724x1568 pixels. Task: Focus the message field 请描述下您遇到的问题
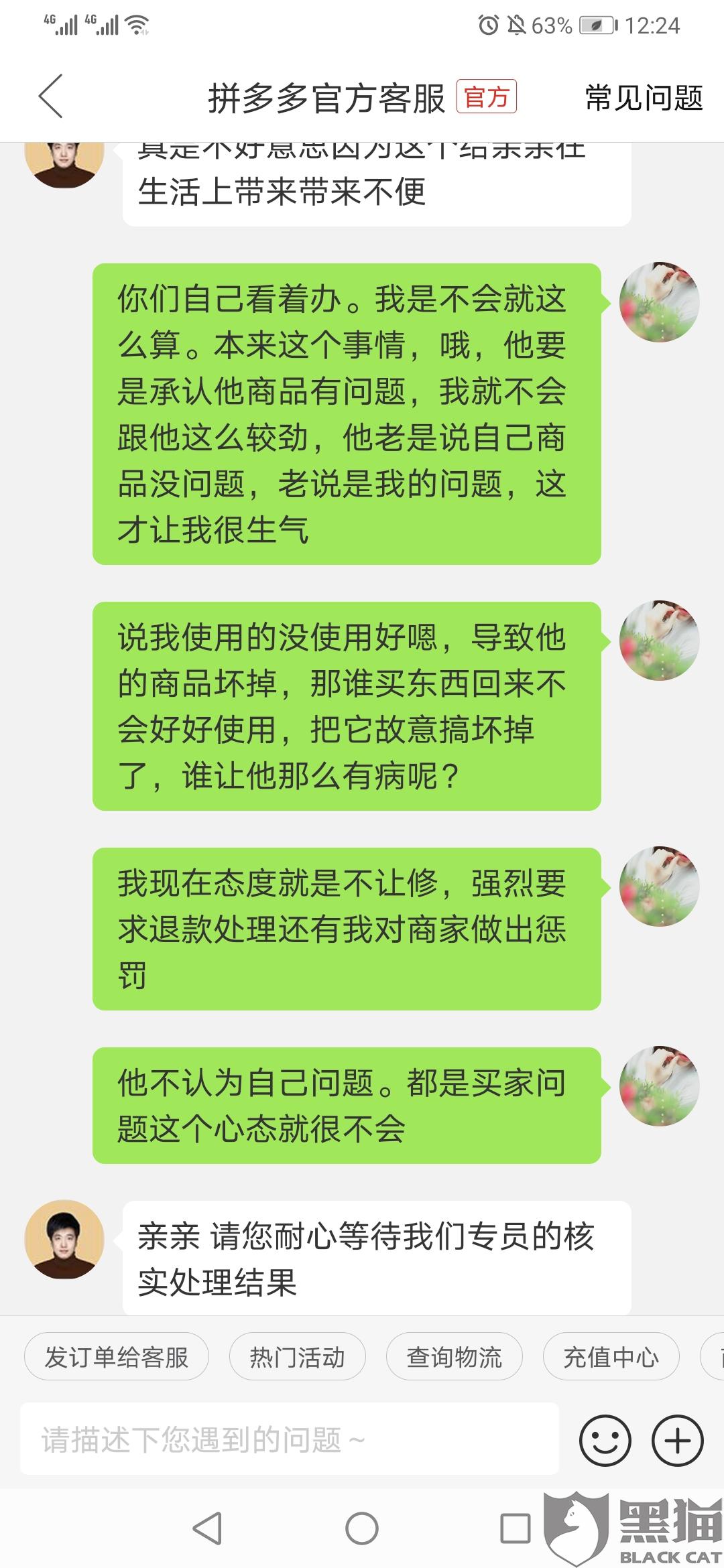click(290, 1439)
